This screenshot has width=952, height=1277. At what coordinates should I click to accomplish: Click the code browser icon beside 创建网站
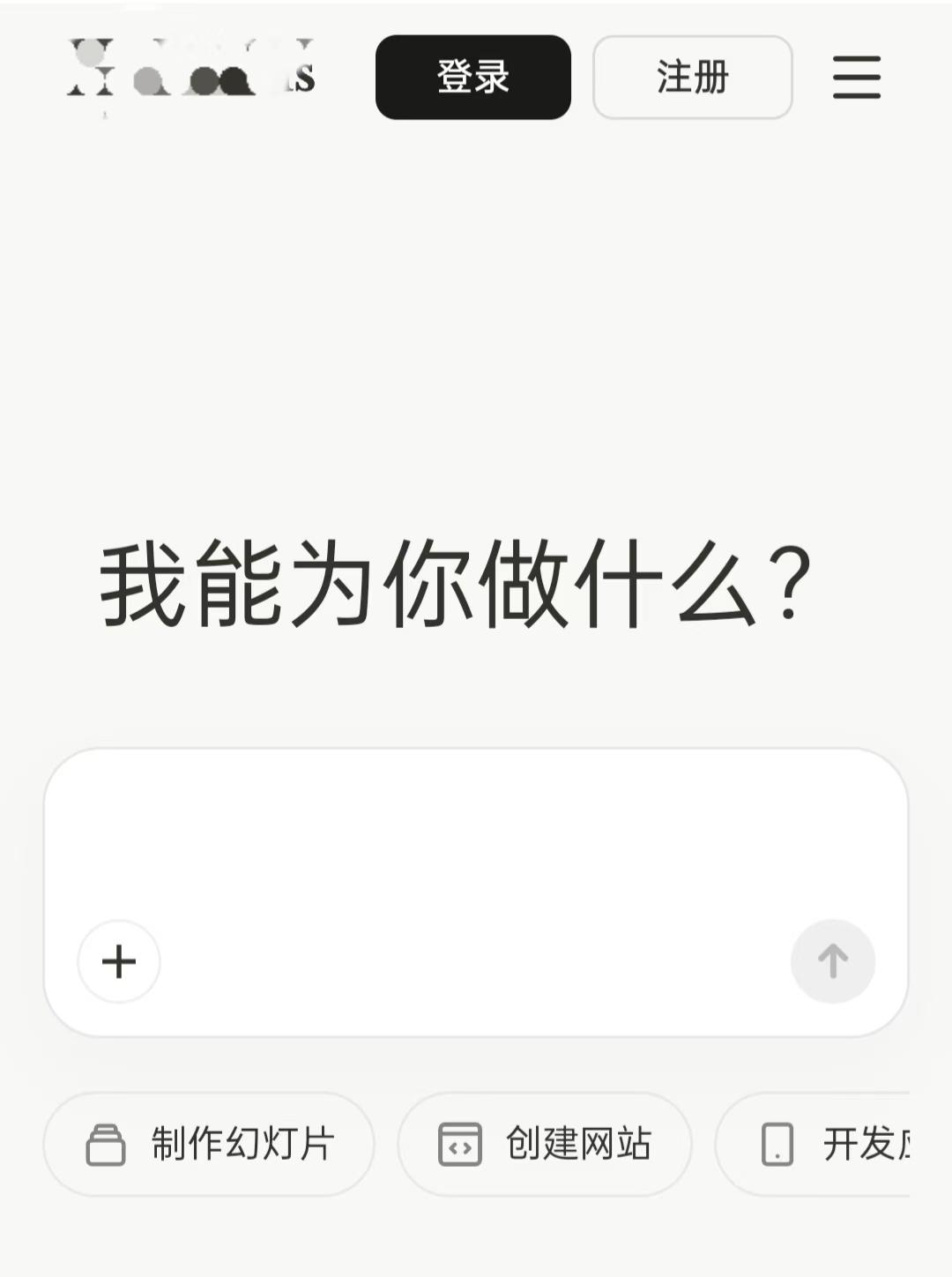(459, 1145)
